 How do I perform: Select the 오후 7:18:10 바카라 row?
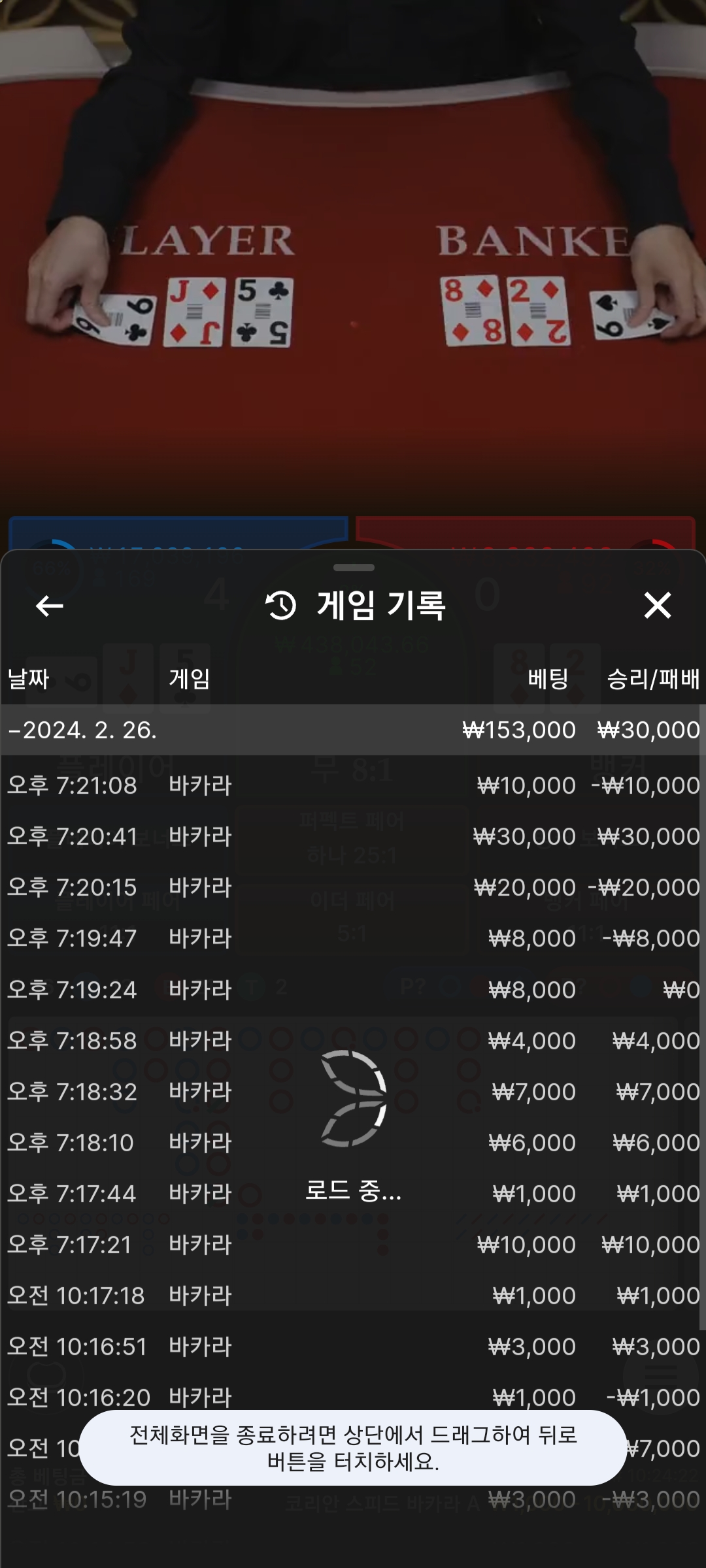point(353,1142)
